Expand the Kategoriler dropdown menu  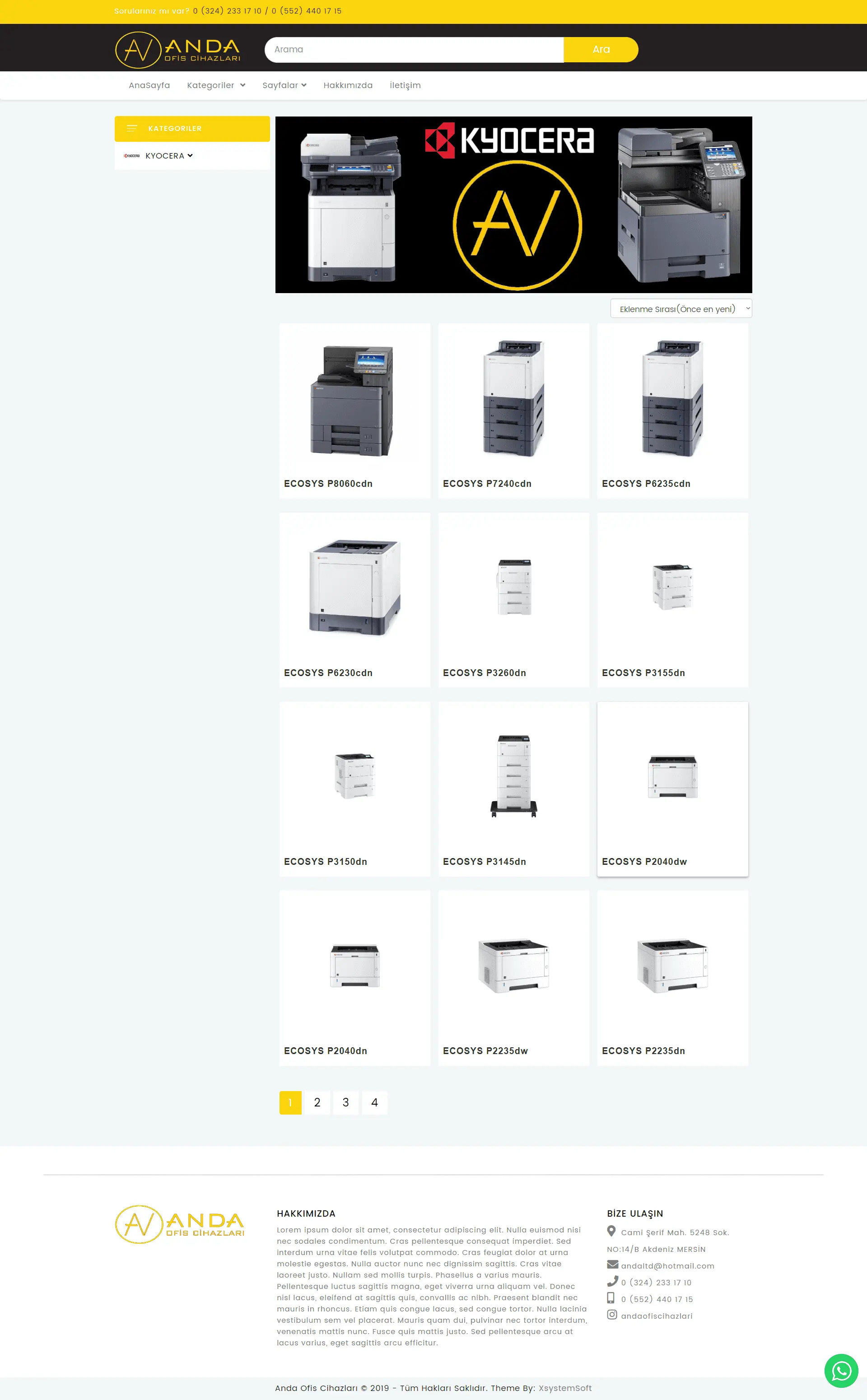point(215,85)
